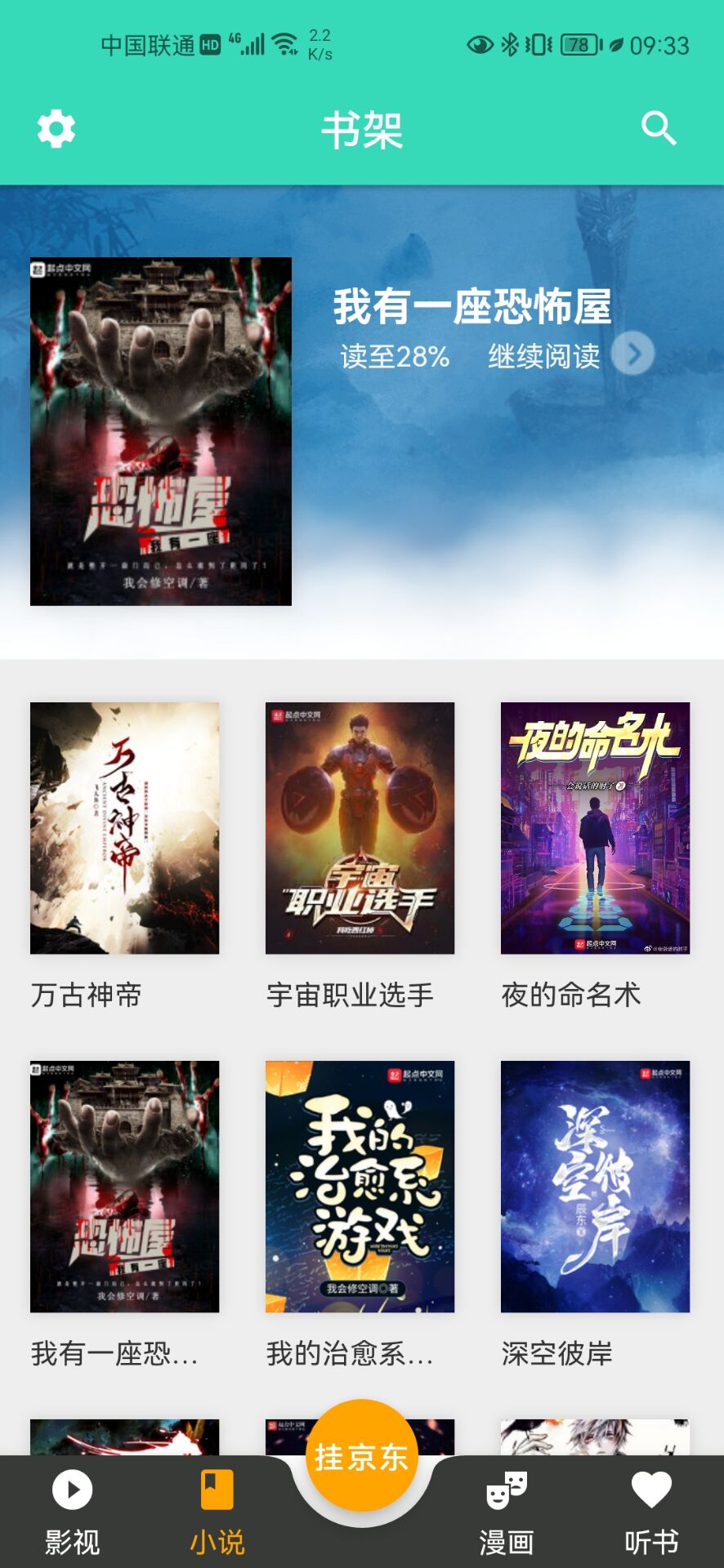This screenshot has width=724, height=1568.
Task: Tap the orange 挂京东 button
Action: (361, 1456)
